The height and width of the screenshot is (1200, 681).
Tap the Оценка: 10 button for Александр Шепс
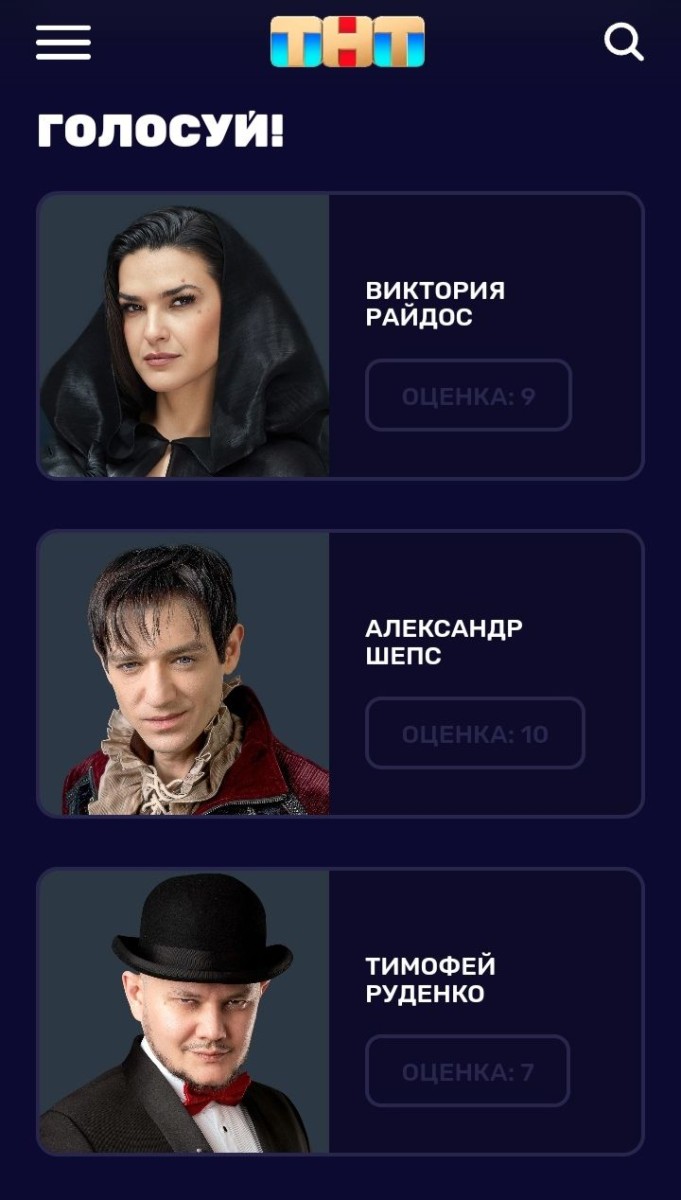[475, 734]
